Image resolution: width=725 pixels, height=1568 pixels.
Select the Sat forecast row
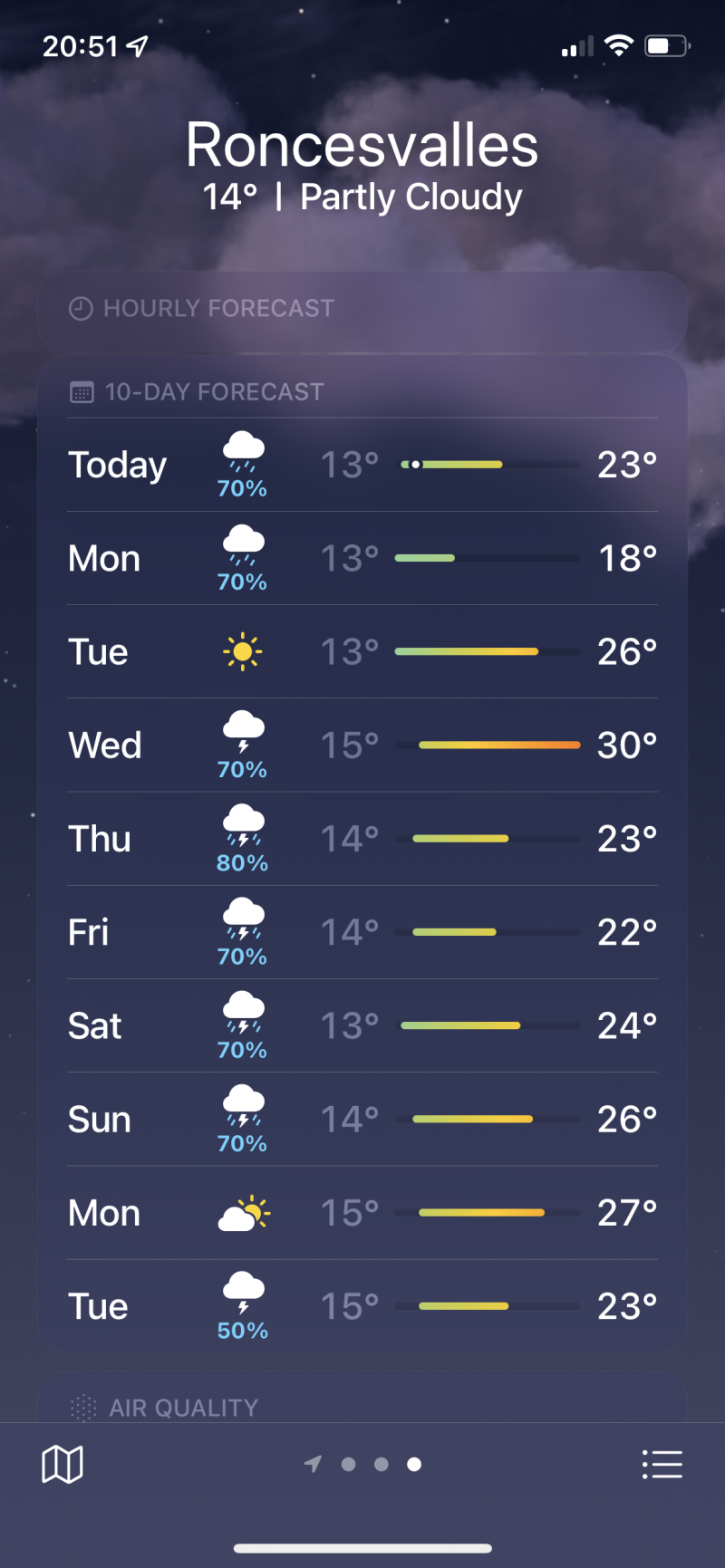362,1025
